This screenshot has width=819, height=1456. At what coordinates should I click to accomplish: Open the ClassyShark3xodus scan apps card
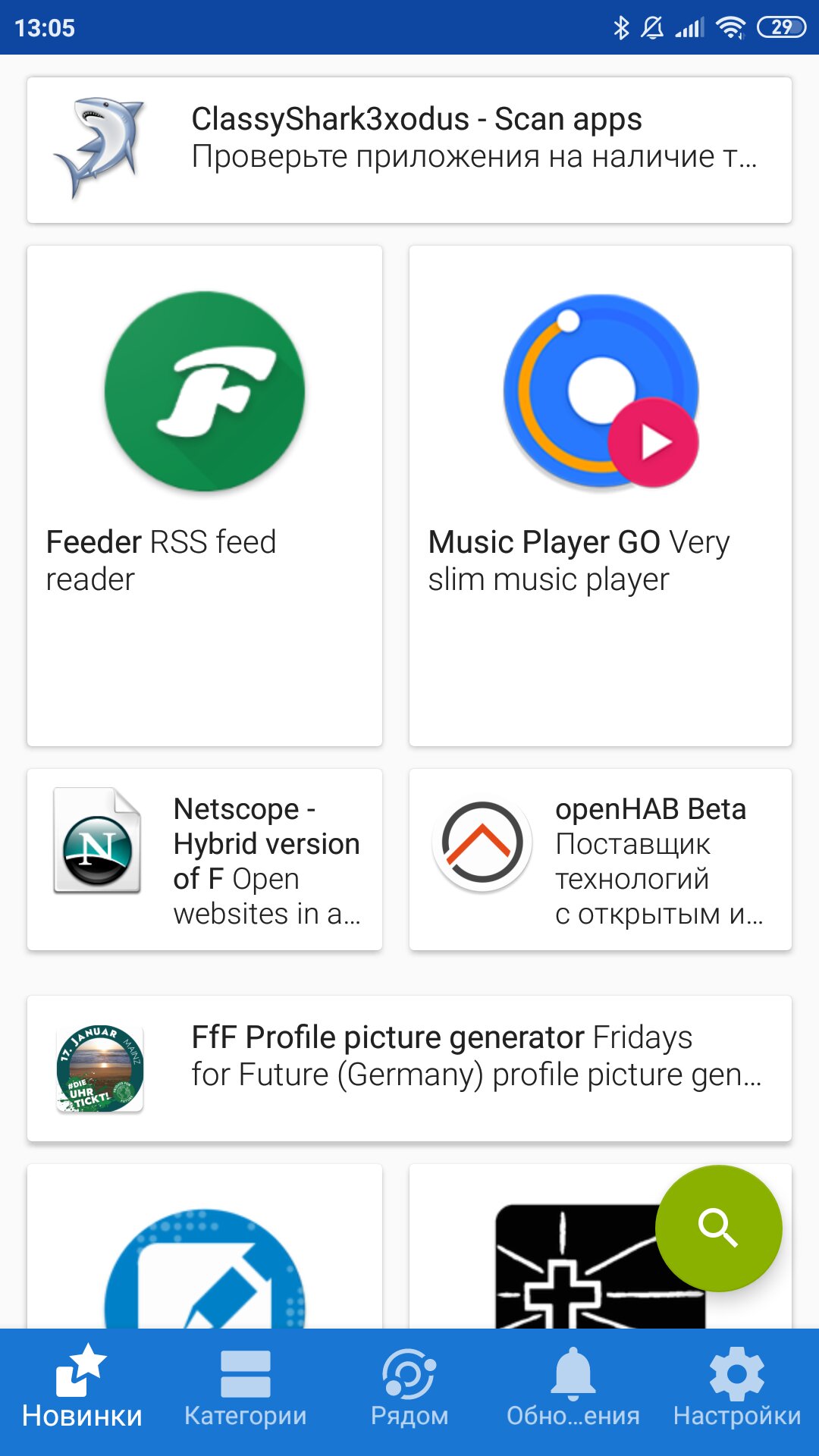click(409, 146)
